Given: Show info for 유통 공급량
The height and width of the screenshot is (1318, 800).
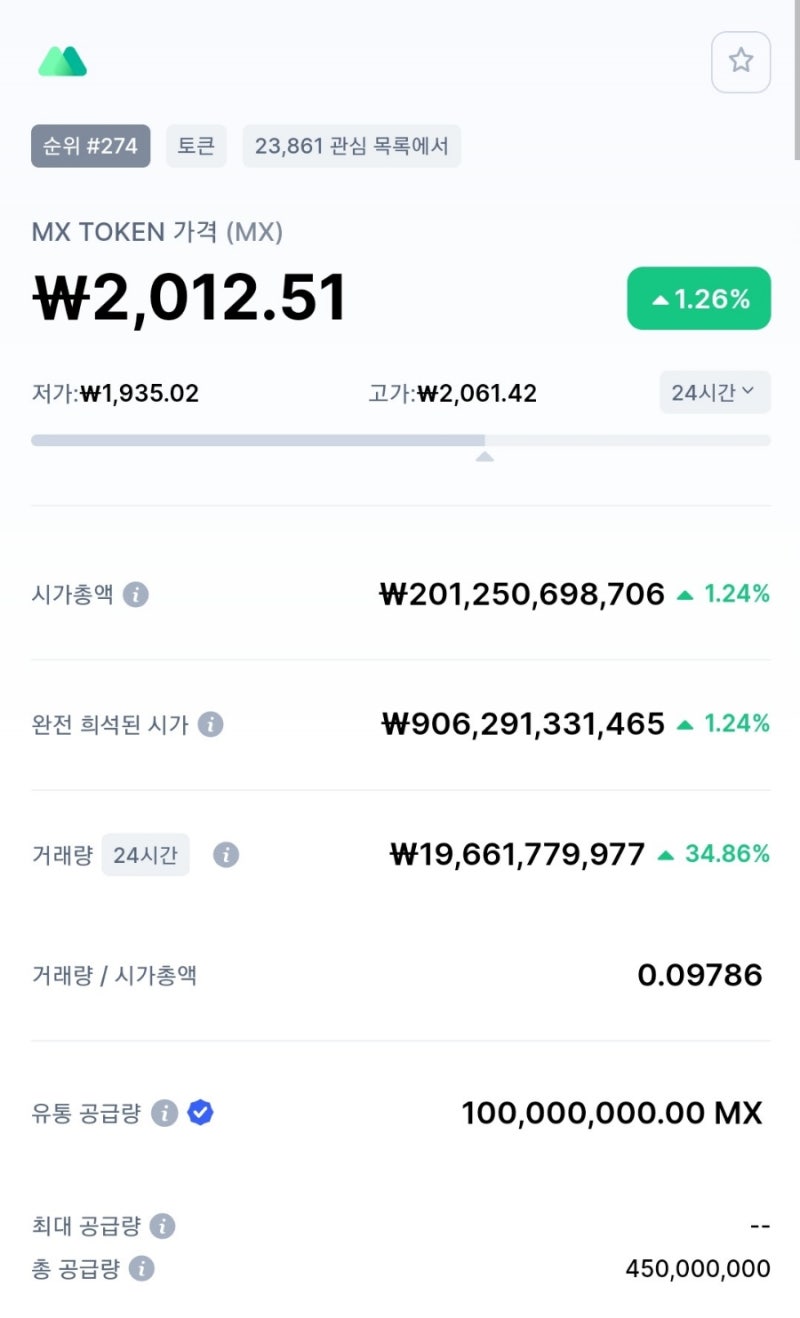Looking at the screenshot, I should pos(164,1113).
